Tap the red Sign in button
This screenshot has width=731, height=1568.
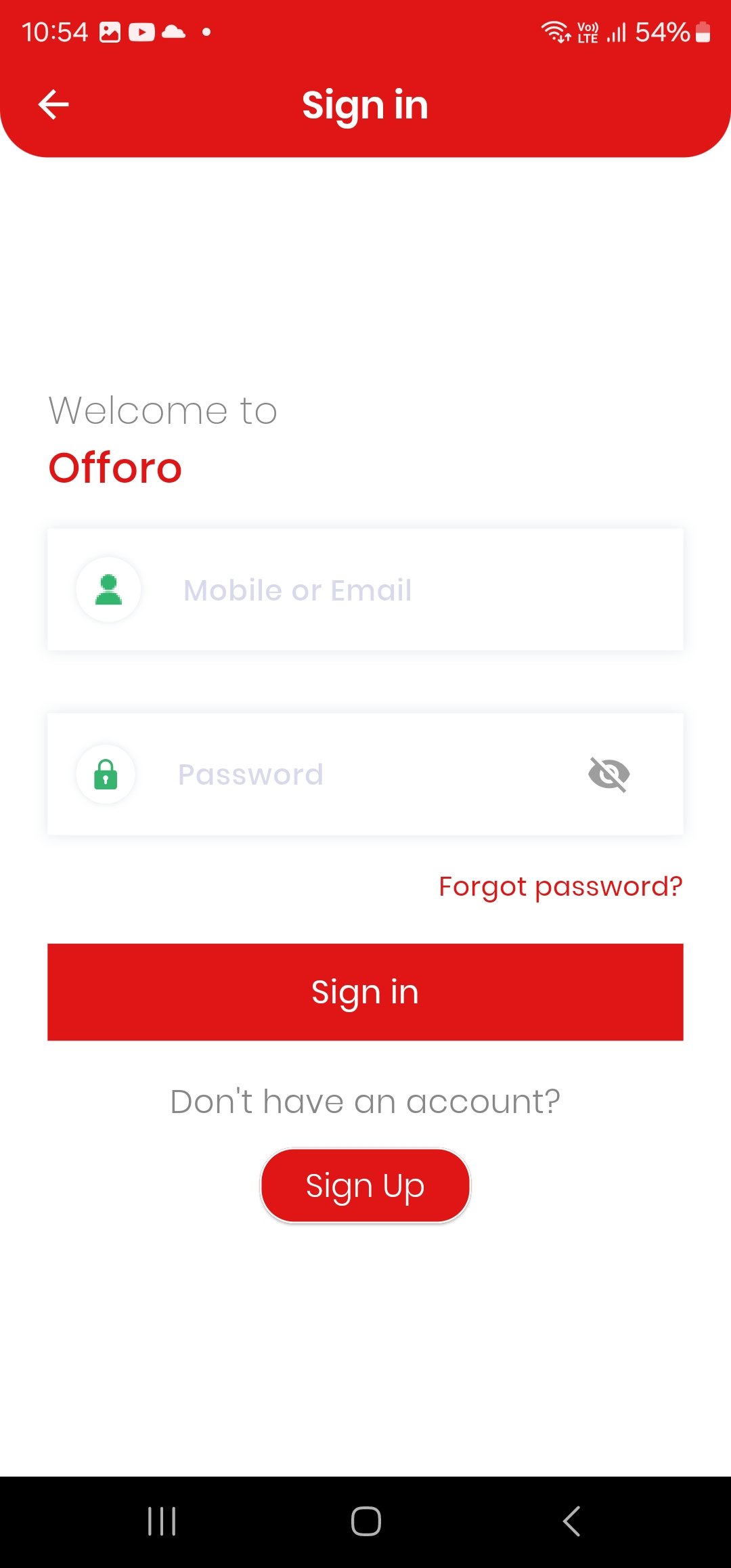click(x=365, y=992)
